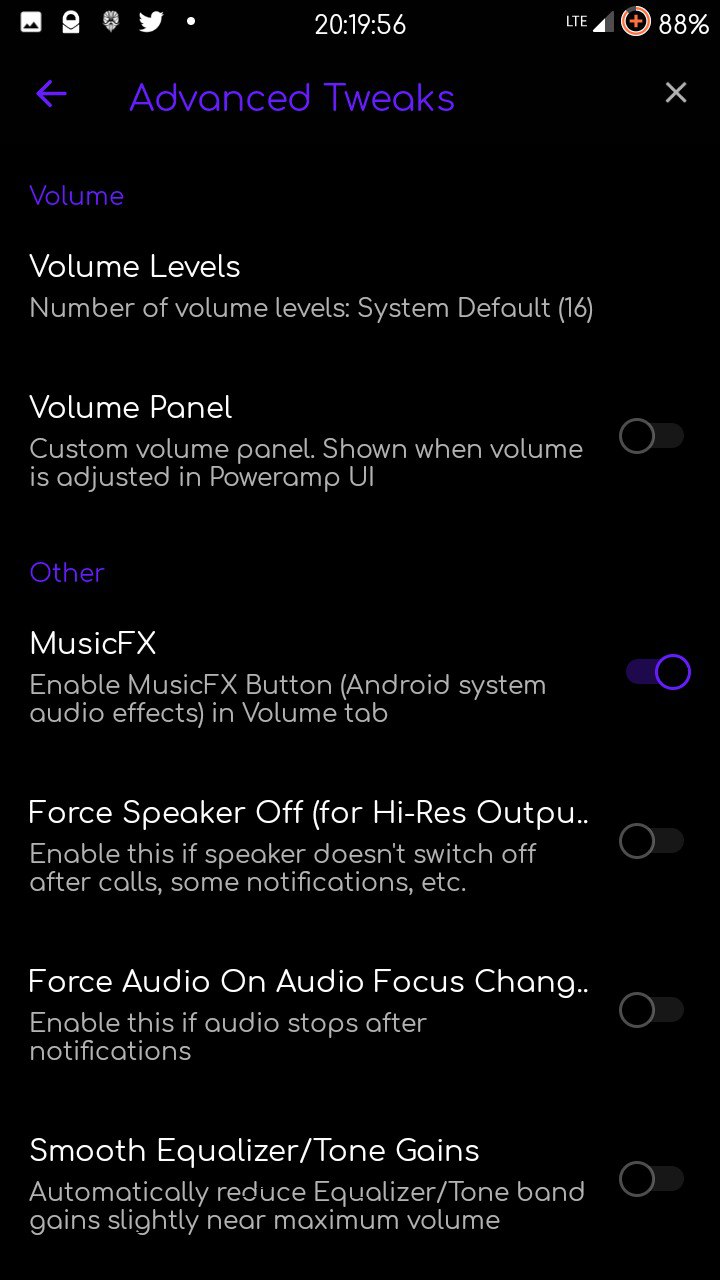Turn on Smooth Equalizer/Tone Gains
This screenshot has width=720, height=1280.
pos(652,1179)
